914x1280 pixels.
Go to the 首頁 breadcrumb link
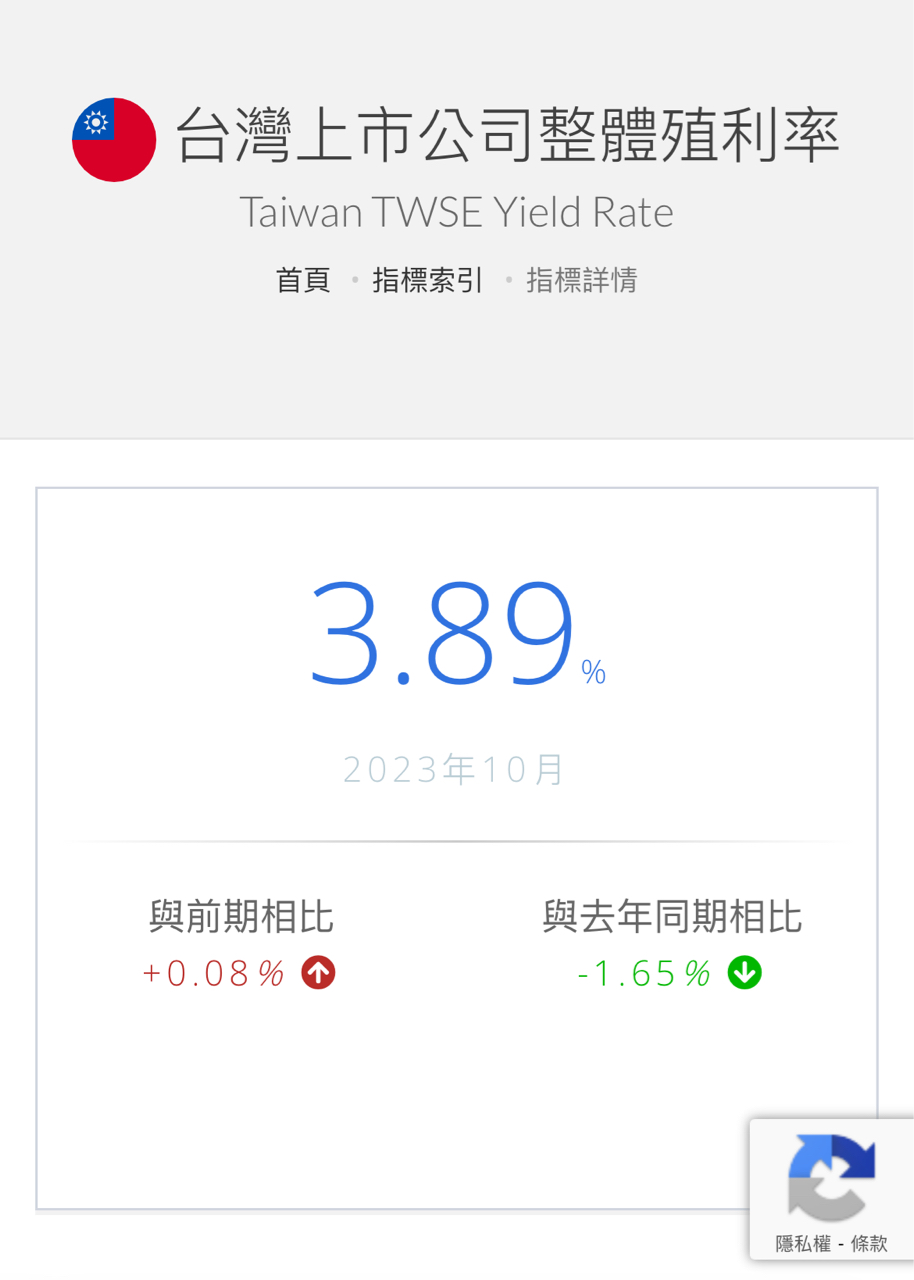tap(303, 280)
